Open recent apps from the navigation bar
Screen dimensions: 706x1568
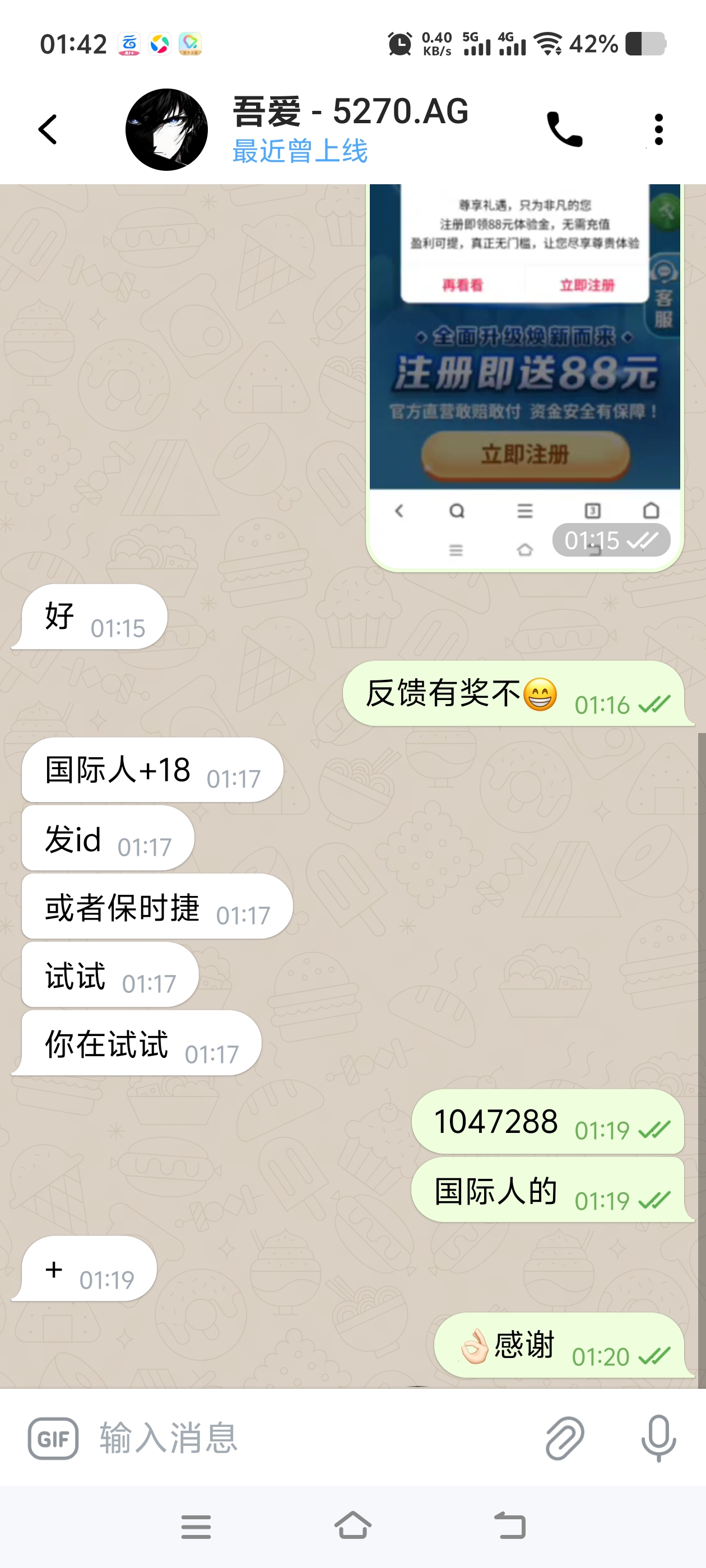196,1526
